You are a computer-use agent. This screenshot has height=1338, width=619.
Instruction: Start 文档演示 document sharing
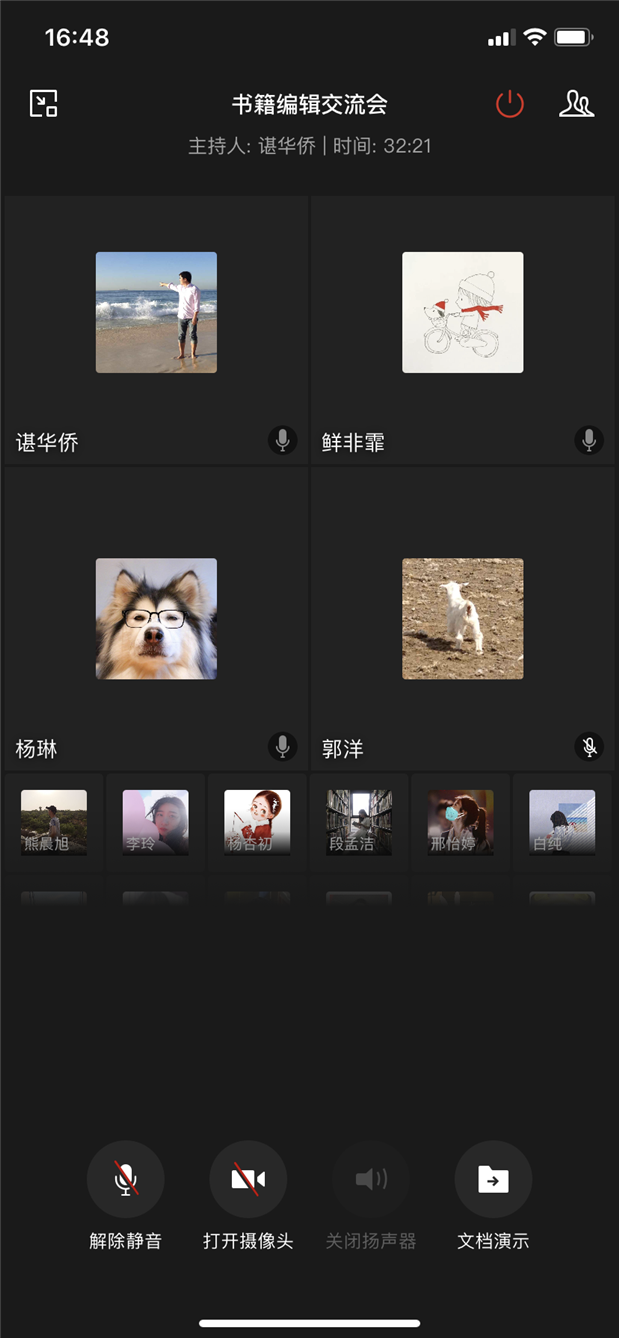coord(493,1180)
